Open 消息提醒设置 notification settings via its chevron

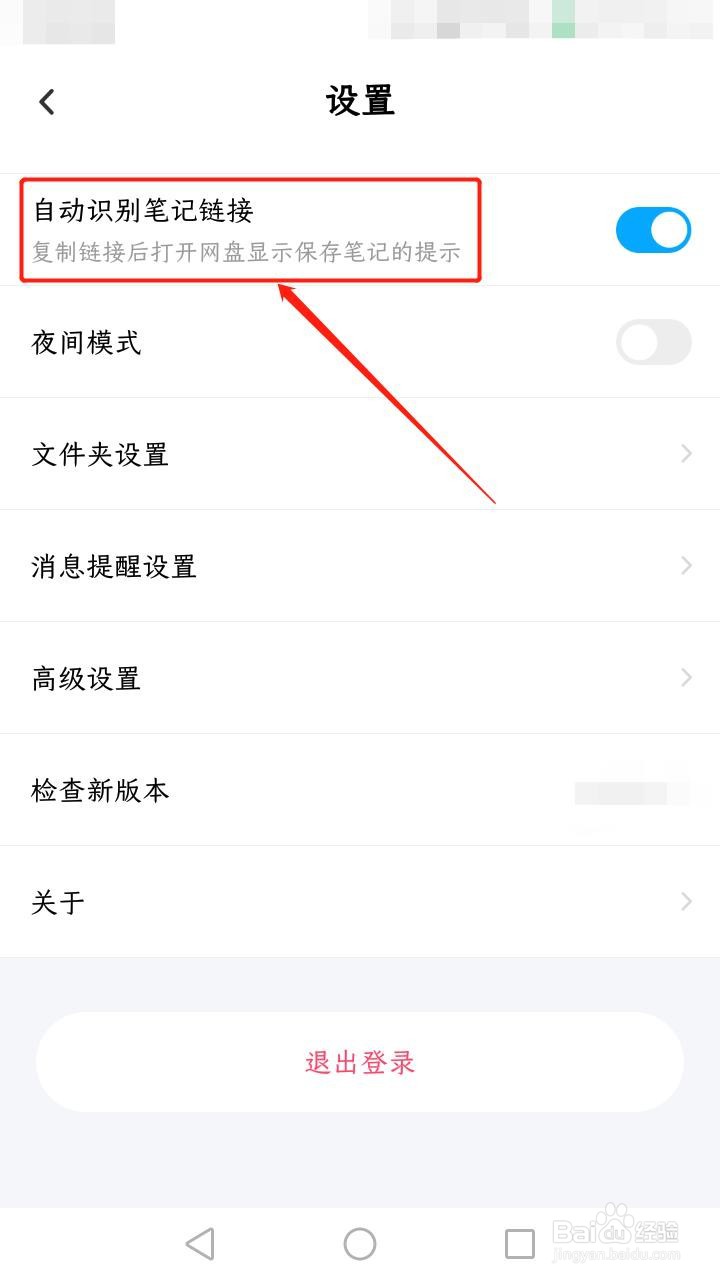pos(686,566)
